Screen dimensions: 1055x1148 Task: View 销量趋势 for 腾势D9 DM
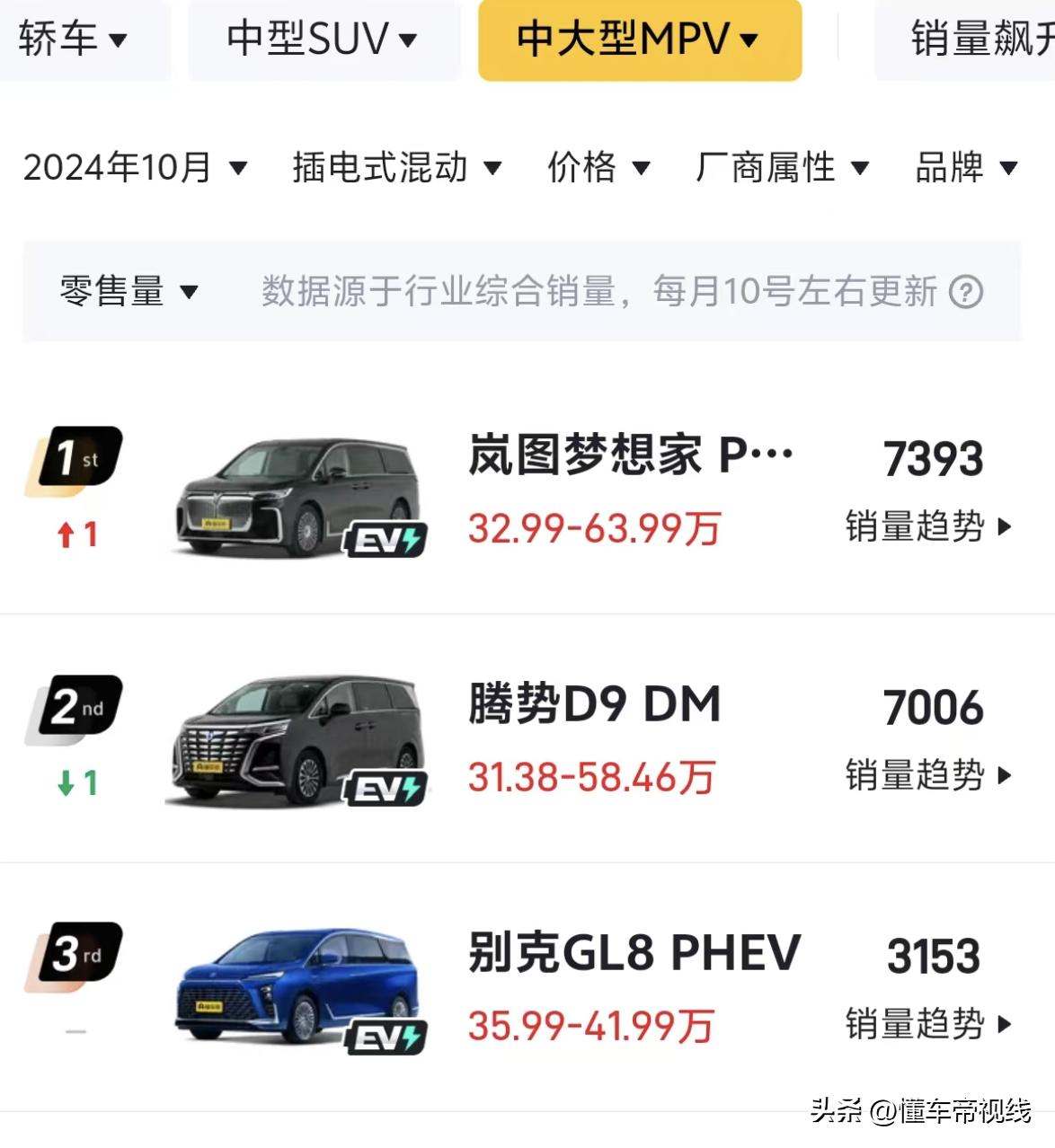click(x=928, y=775)
